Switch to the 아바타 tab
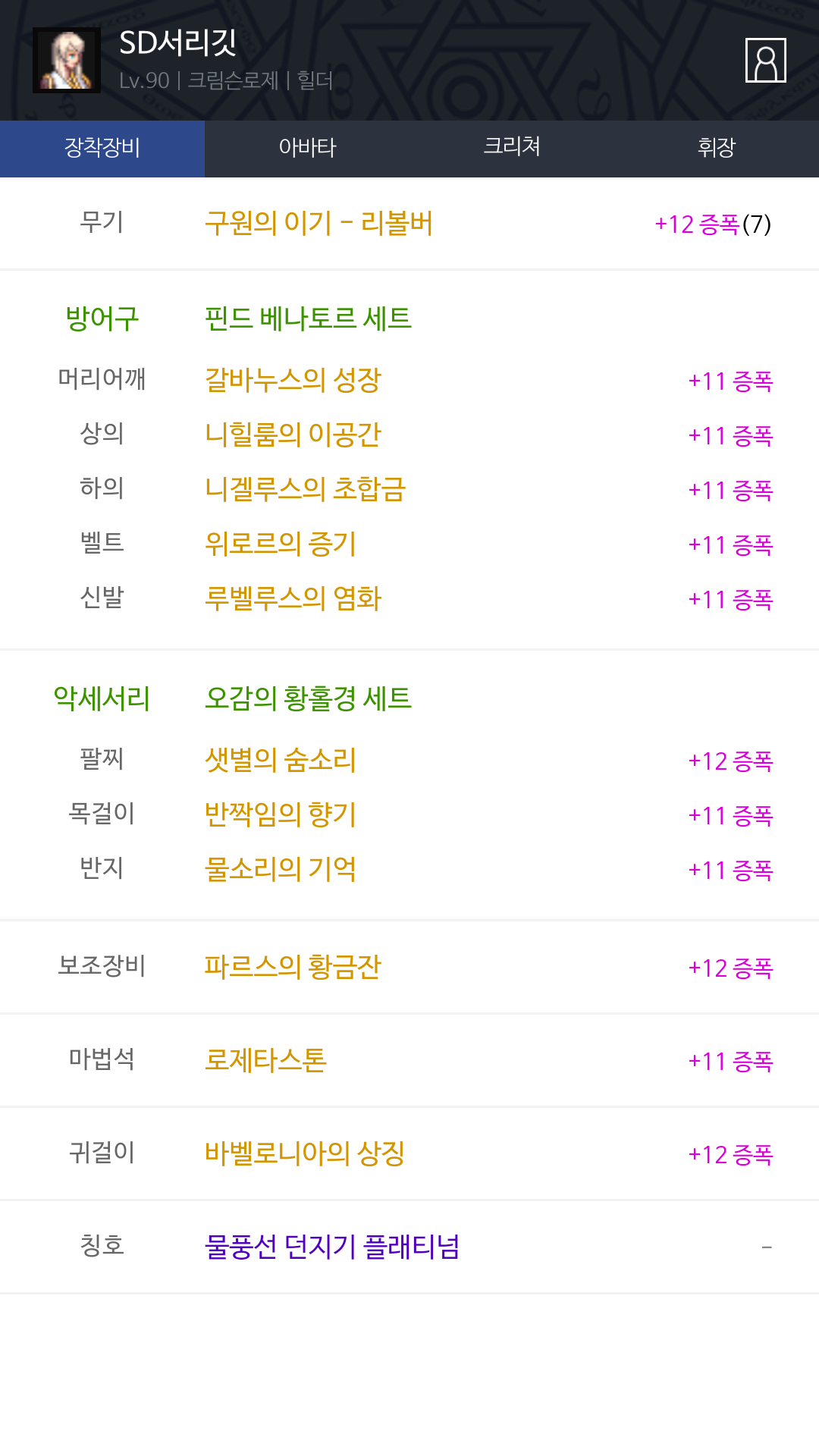 tap(307, 149)
